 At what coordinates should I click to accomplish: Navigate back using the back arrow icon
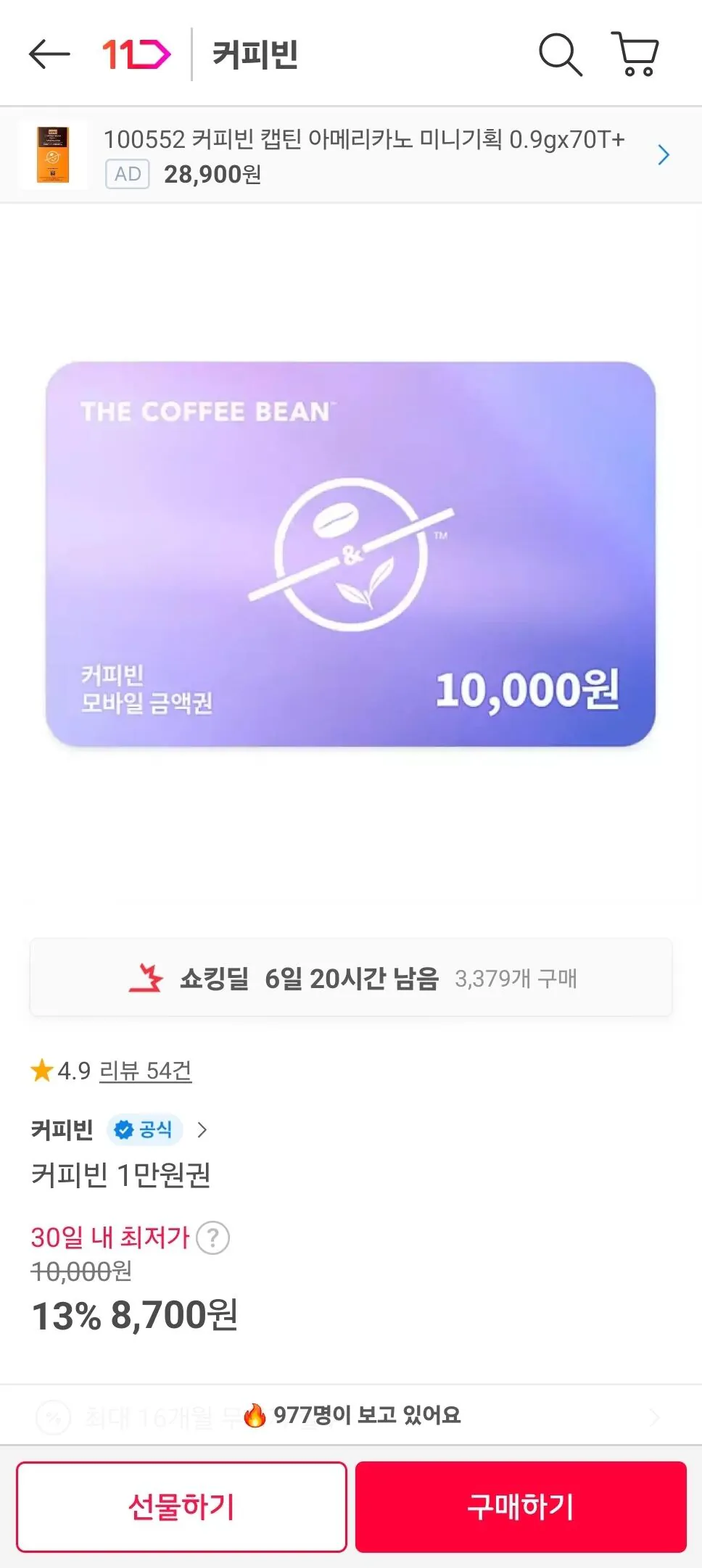coord(48,54)
